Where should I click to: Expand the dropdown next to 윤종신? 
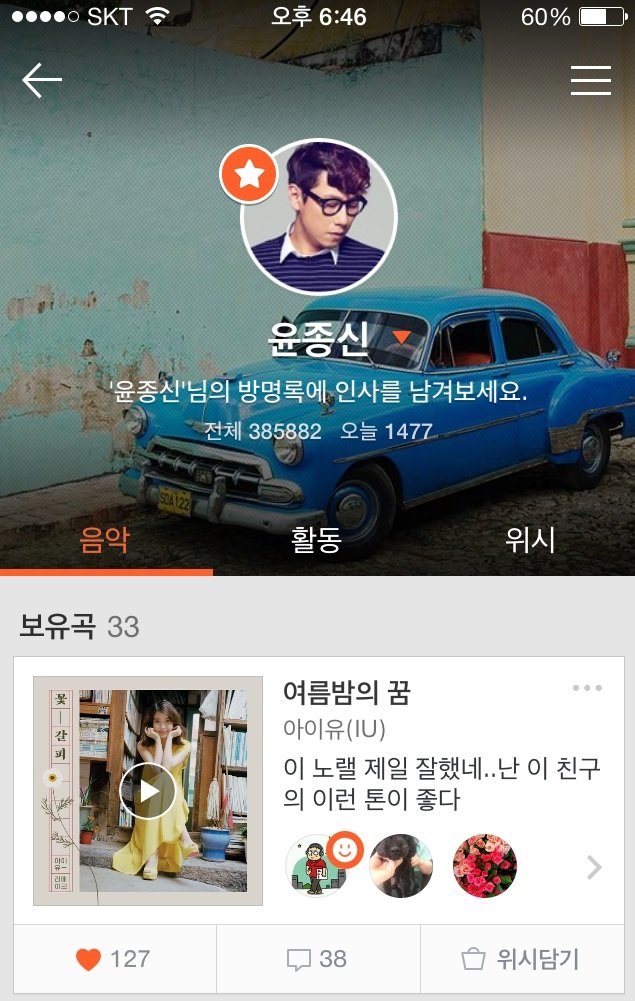tap(401, 336)
